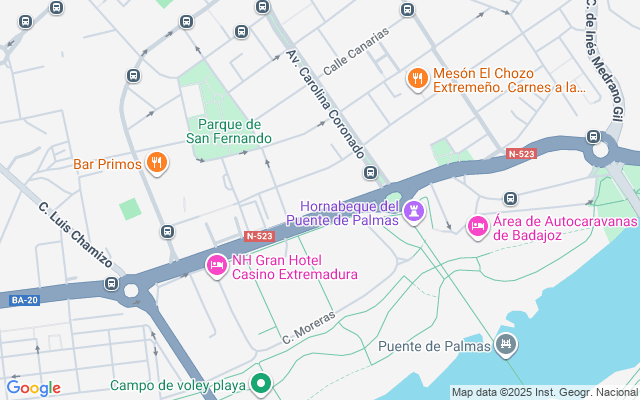Select Mesón El Chozo Extremeño restaurant pin
The image size is (640, 400).
pos(417,77)
